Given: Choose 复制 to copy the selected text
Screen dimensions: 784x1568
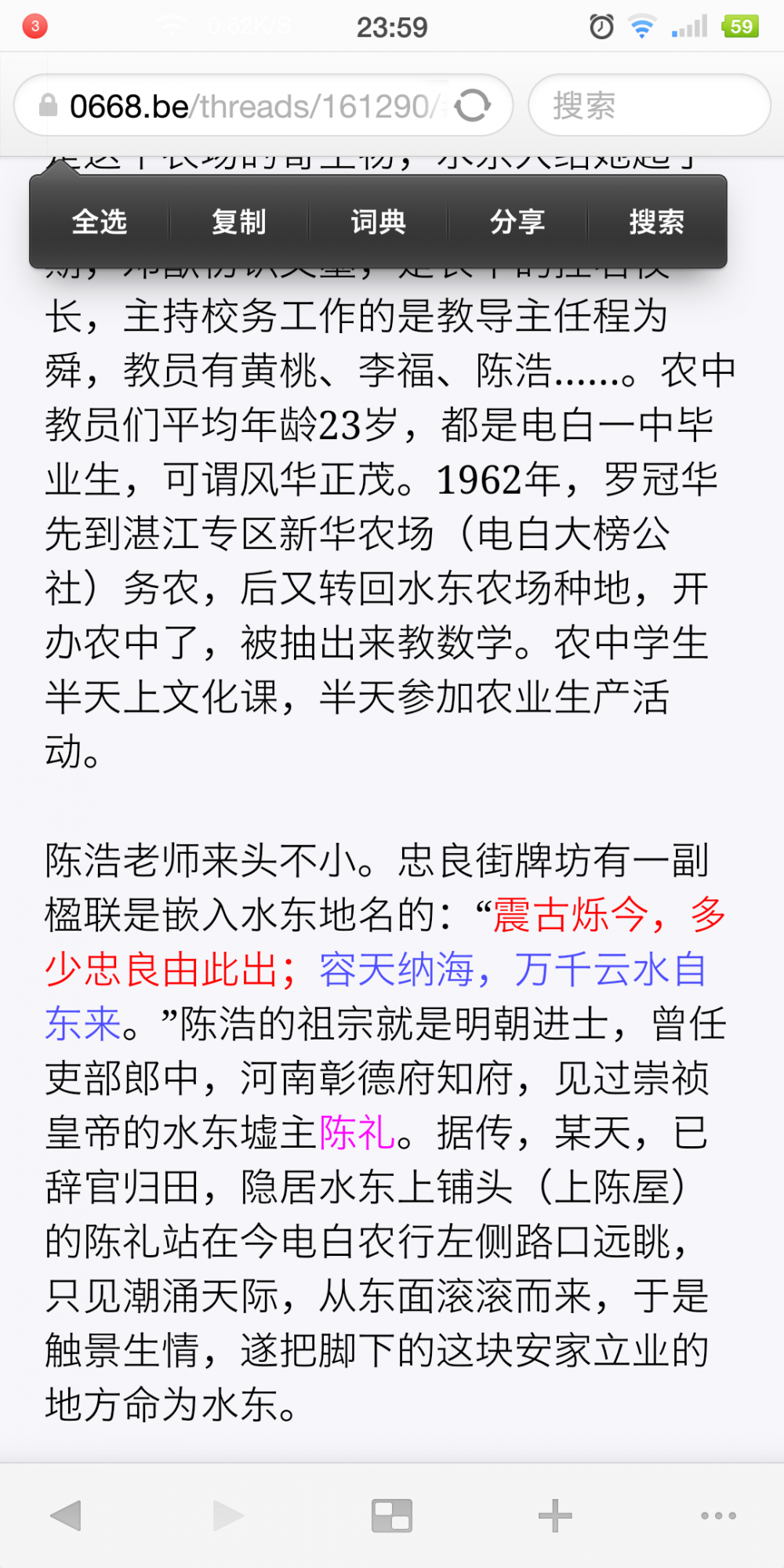Looking at the screenshot, I should click(x=238, y=222).
